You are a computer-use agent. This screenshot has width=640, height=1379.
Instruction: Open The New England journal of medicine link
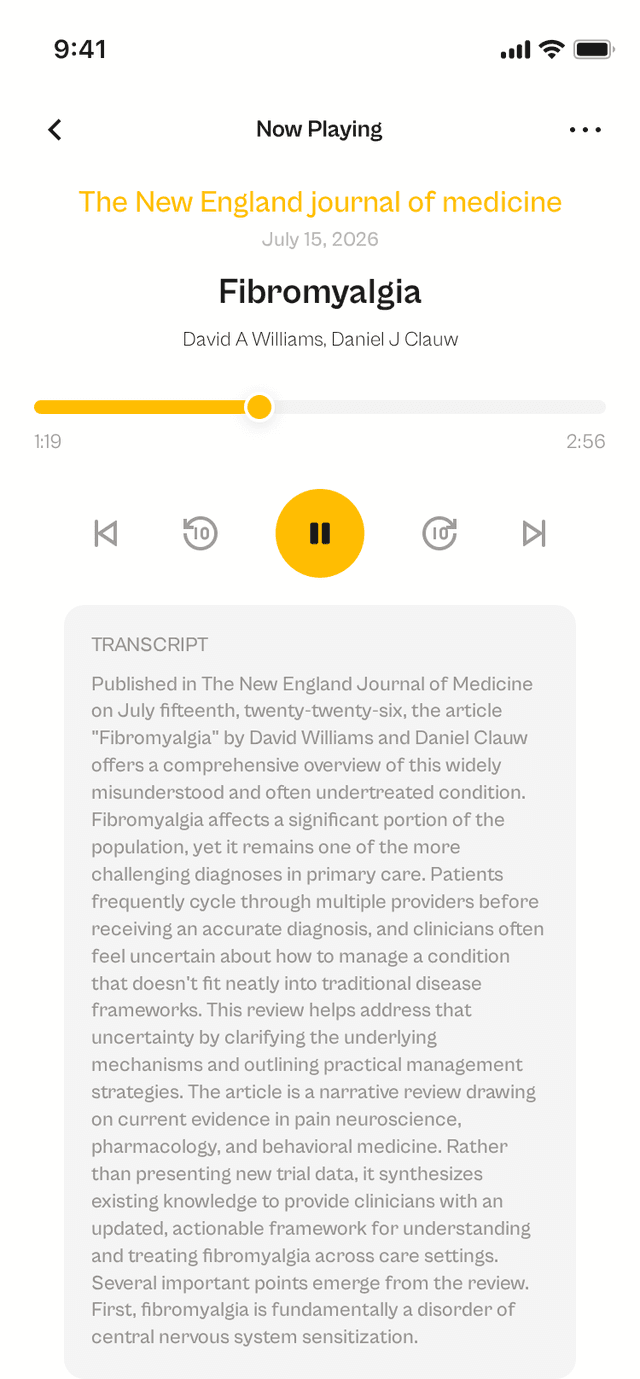pyautogui.click(x=320, y=202)
